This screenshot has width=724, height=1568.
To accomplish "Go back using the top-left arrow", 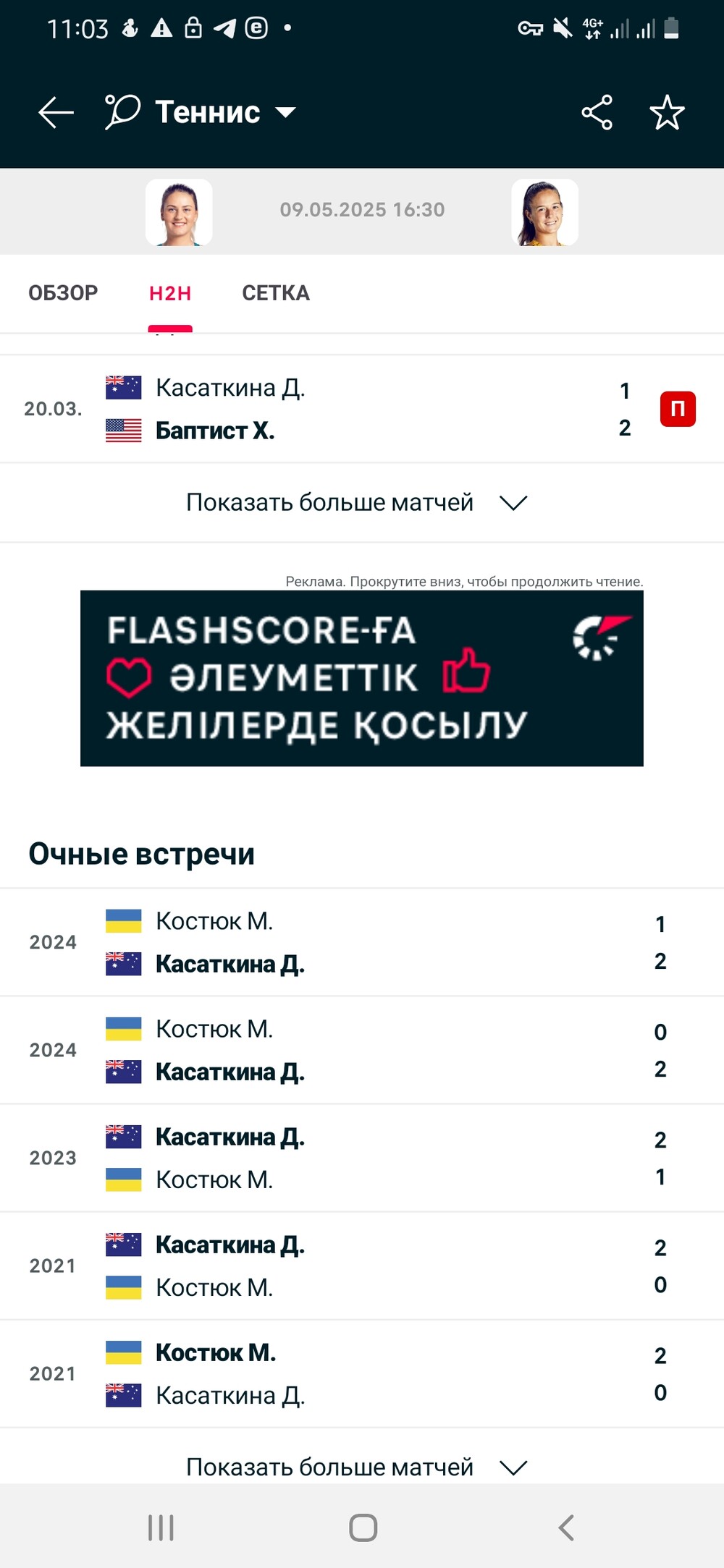I will [x=56, y=112].
